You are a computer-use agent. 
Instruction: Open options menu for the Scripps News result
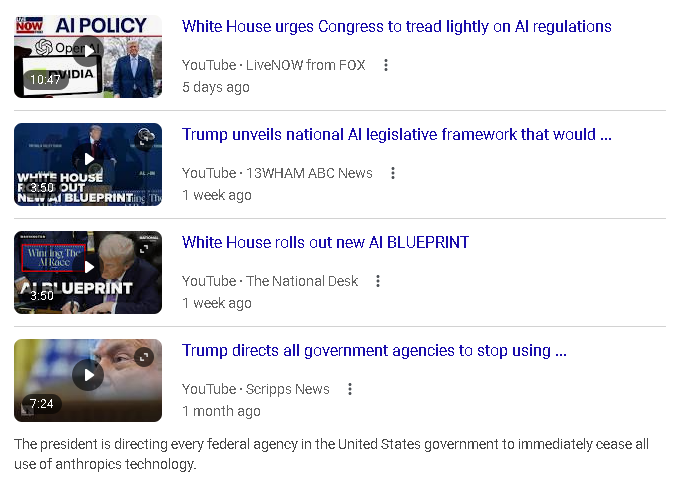point(350,389)
